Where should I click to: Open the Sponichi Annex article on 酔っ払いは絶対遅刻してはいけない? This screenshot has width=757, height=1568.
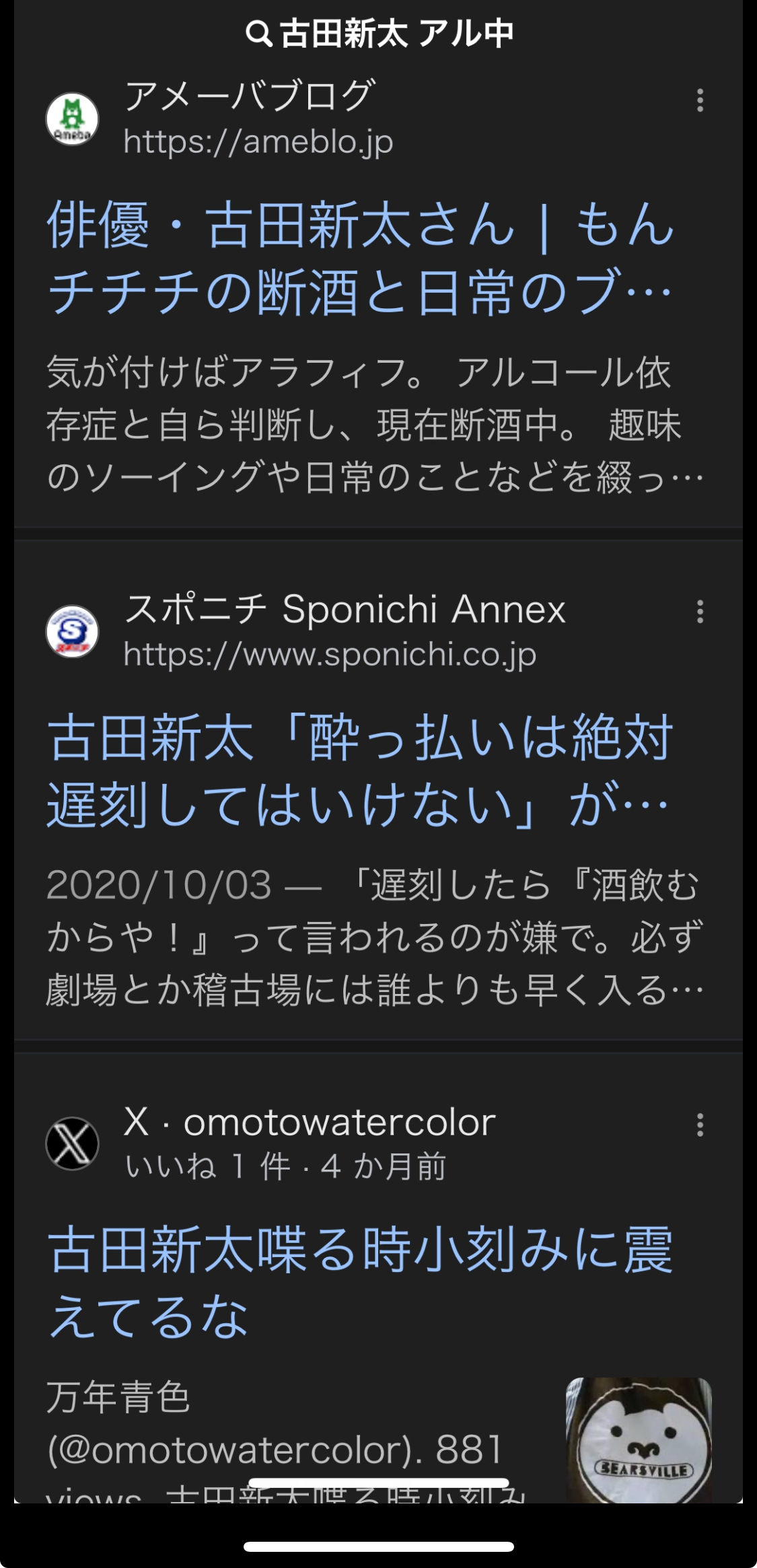(360, 771)
